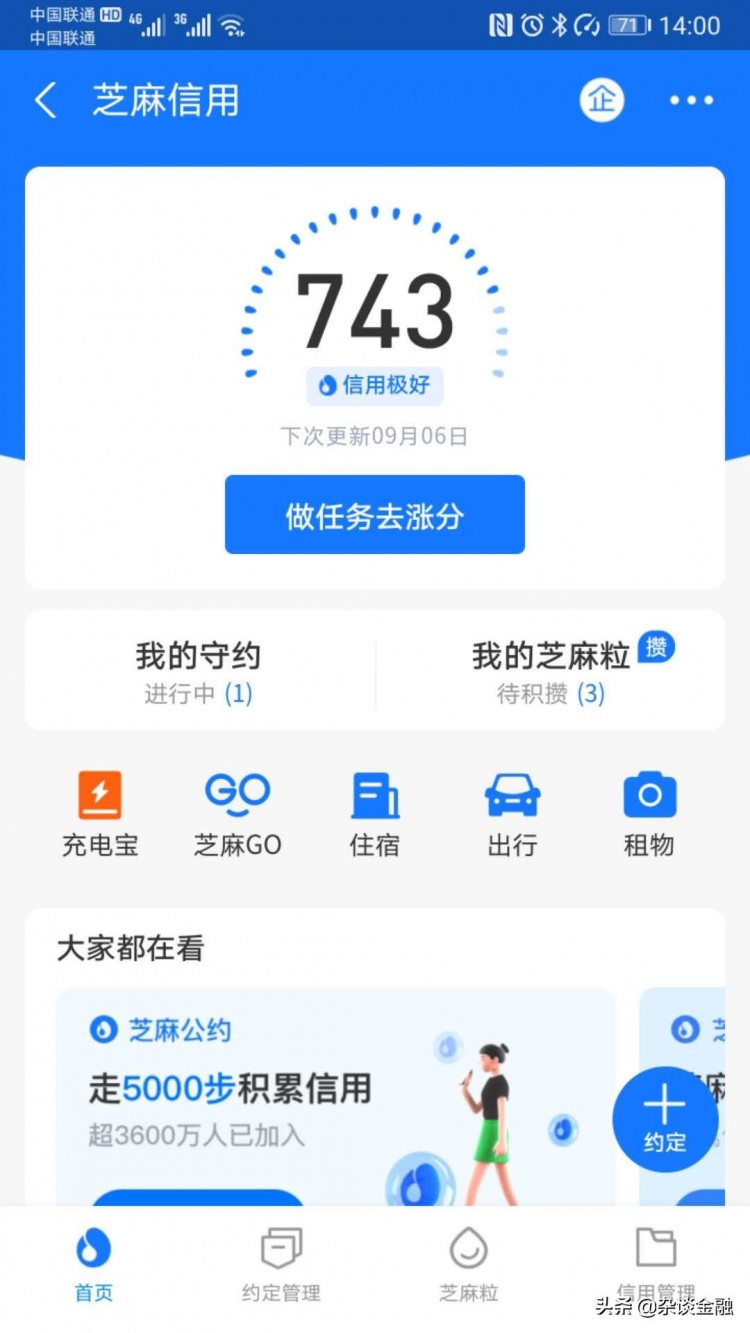Expand 我的守约 进行中 (1) section
The height and width of the screenshot is (1333, 750).
(x=197, y=672)
